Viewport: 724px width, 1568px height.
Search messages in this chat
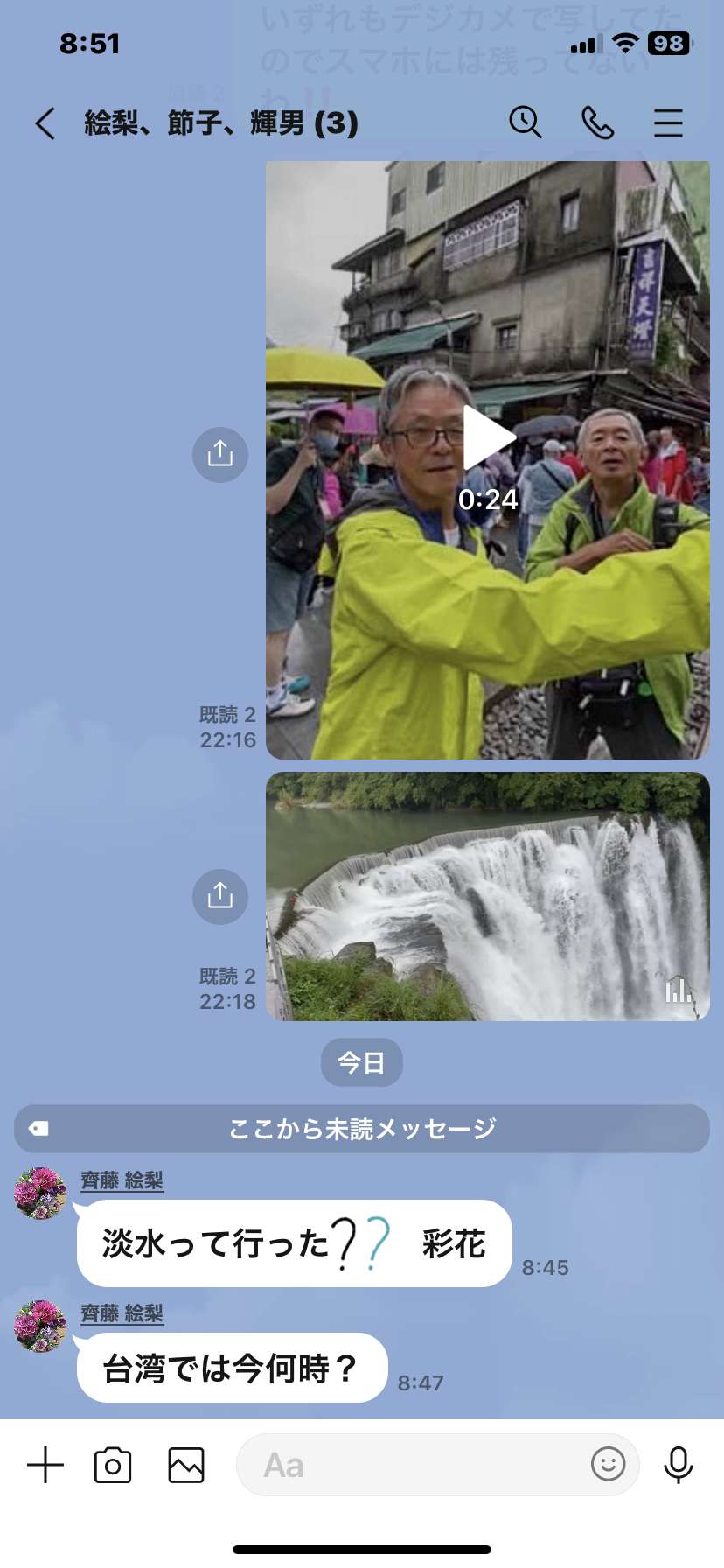526,122
